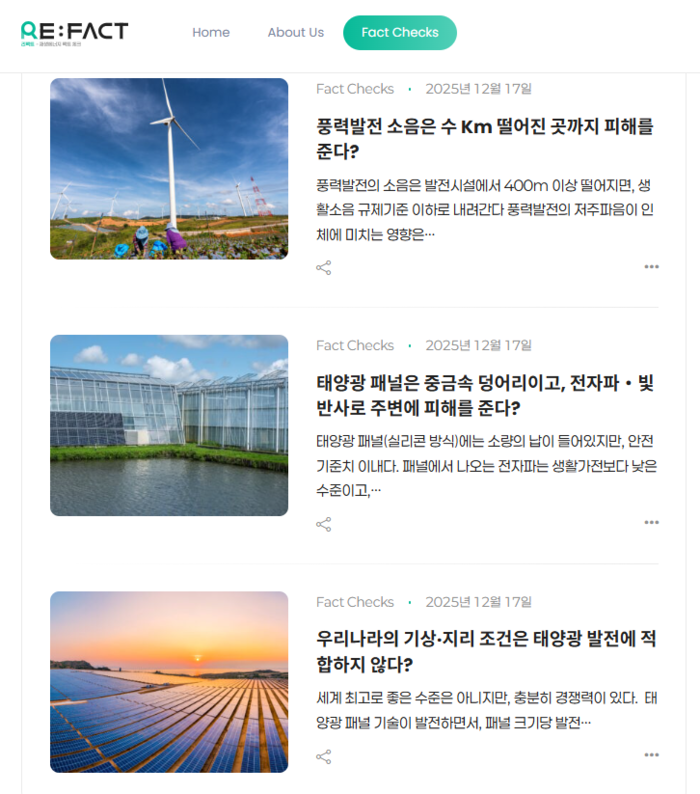Select the Fact Checks tab
Image resolution: width=700 pixels, height=794 pixels.
[400, 32]
